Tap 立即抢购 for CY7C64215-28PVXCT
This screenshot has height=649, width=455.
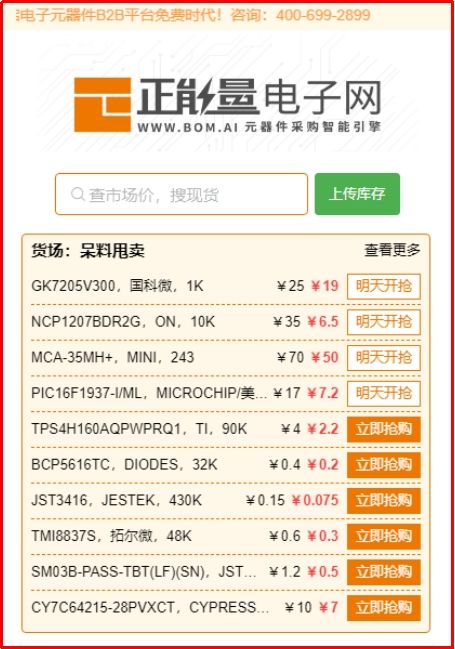384,608
